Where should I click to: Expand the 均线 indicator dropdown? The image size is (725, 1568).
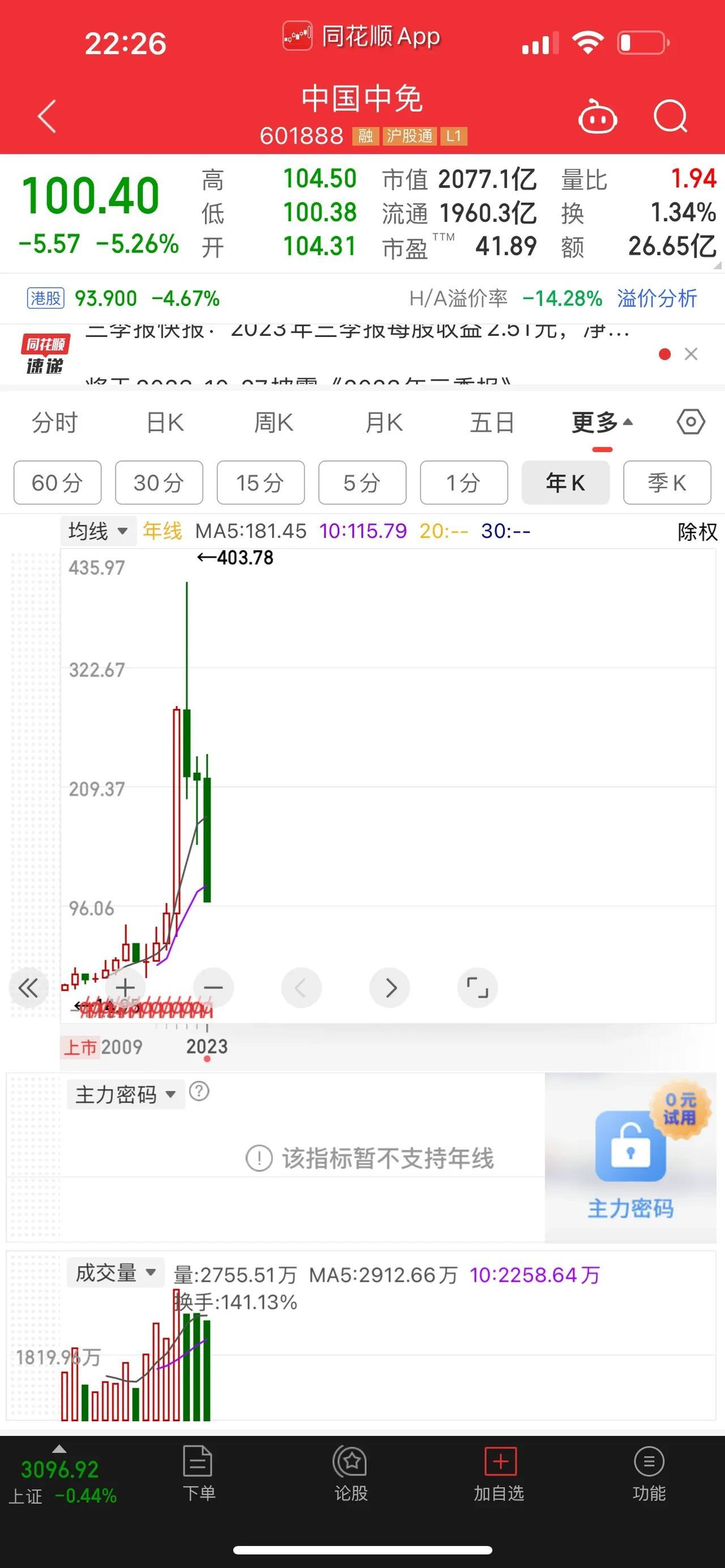[x=97, y=531]
